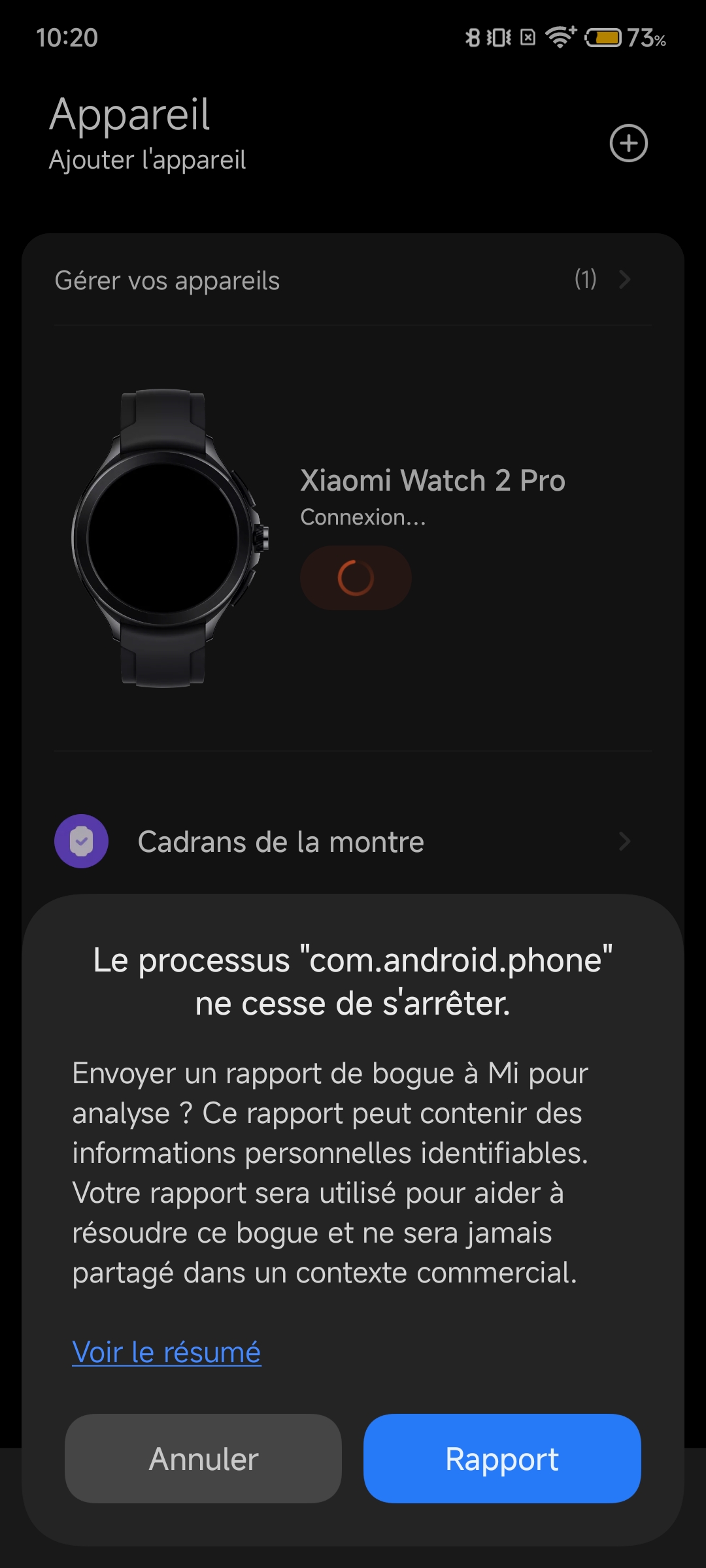Image resolution: width=706 pixels, height=1568 pixels.
Task: Open Gérer vos appareils
Action: [x=353, y=280]
